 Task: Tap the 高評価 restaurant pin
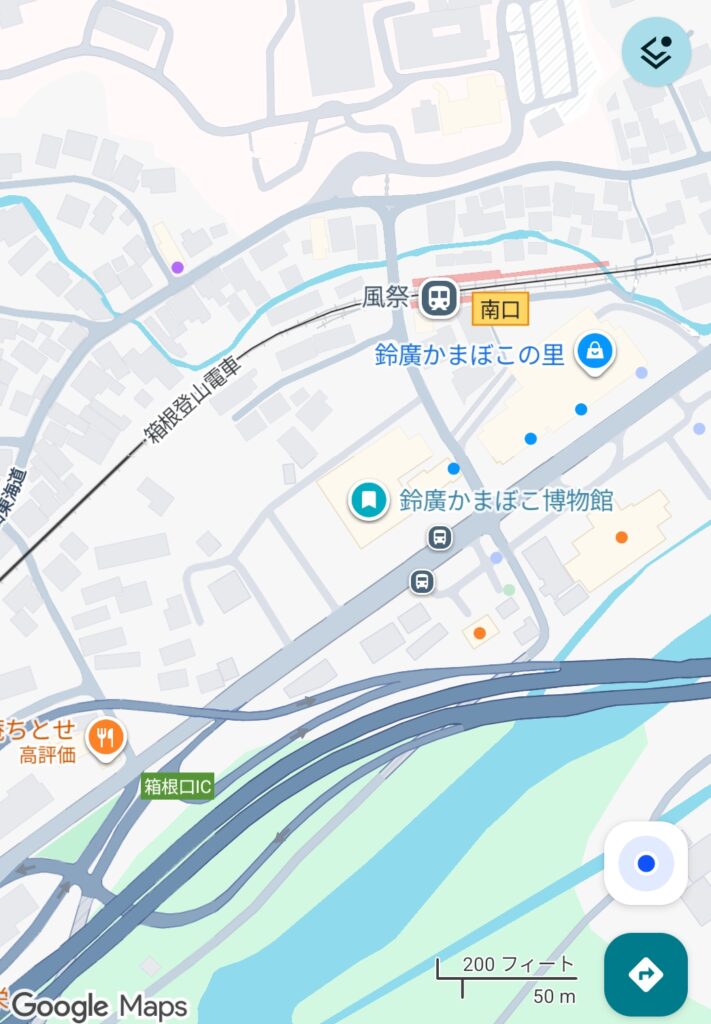point(104,738)
